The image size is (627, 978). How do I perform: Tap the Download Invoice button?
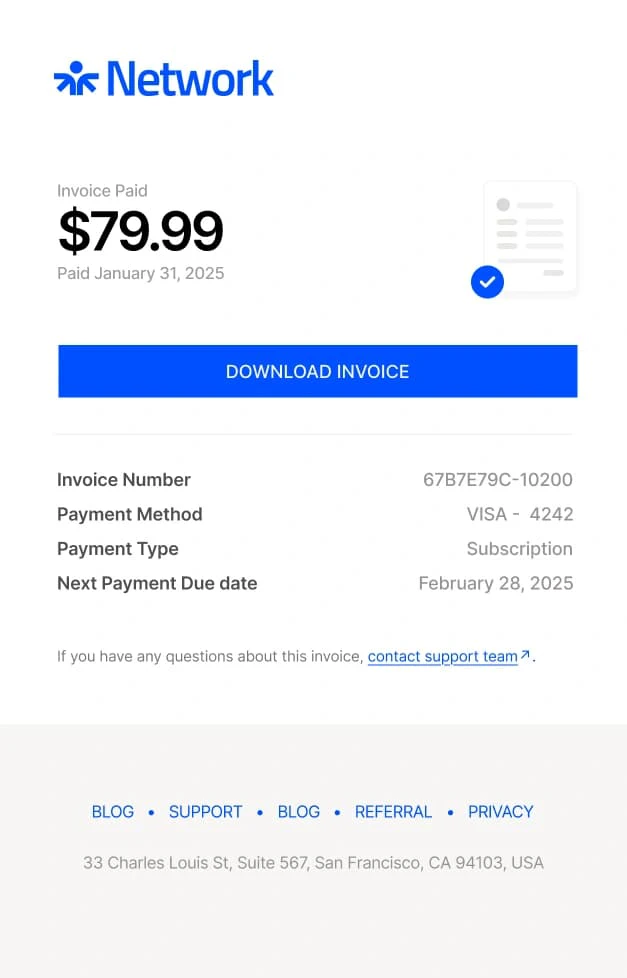(317, 371)
